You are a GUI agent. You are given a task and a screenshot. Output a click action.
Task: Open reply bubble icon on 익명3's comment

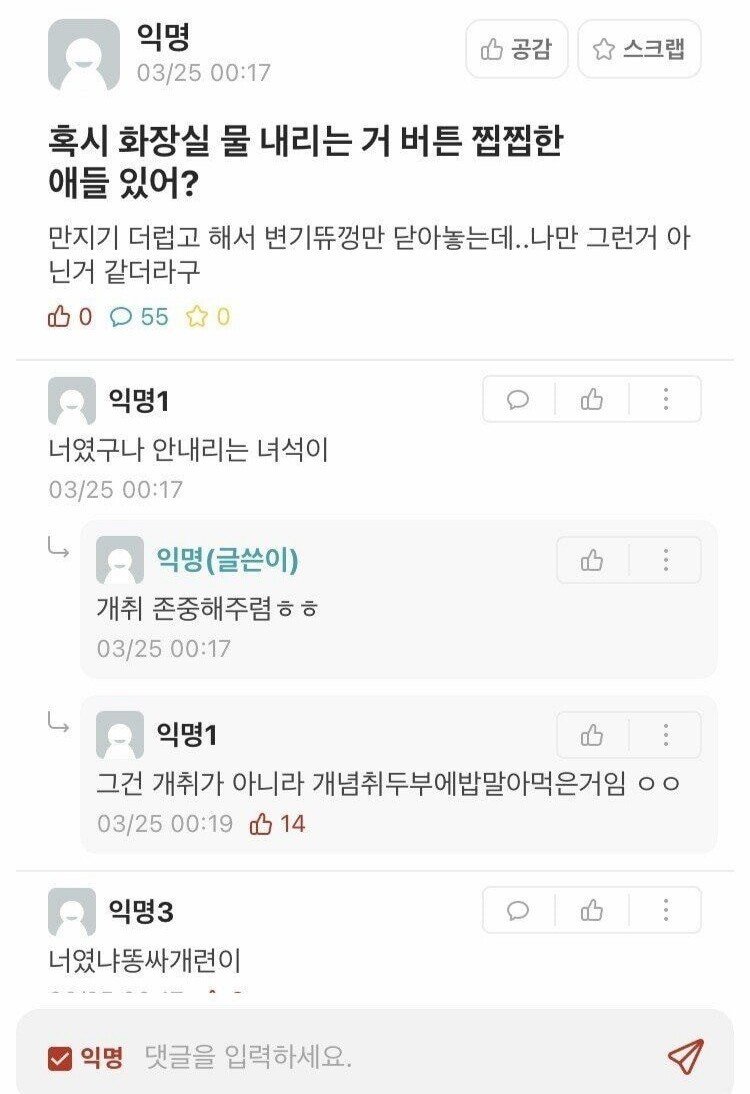(517, 910)
